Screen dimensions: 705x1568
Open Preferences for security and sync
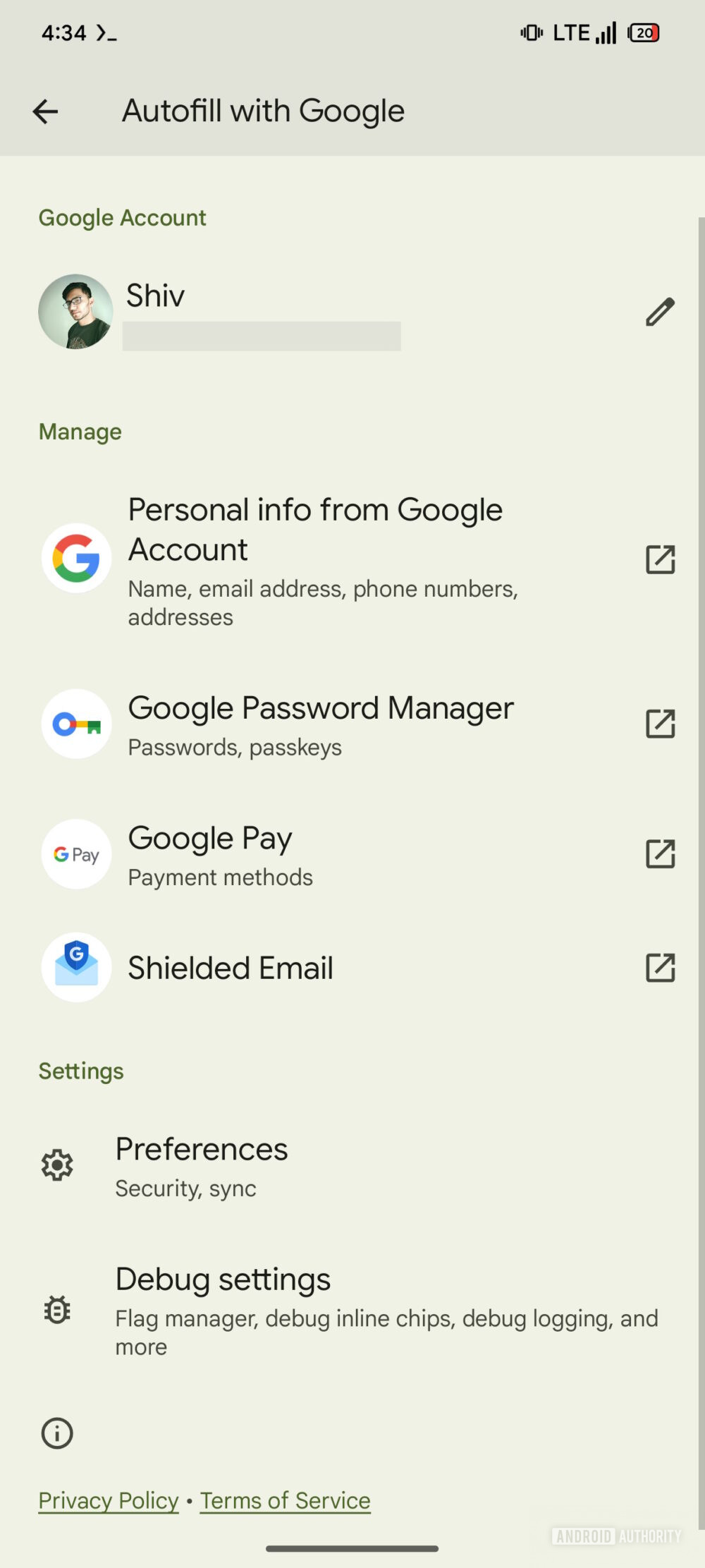[202, 1165]
